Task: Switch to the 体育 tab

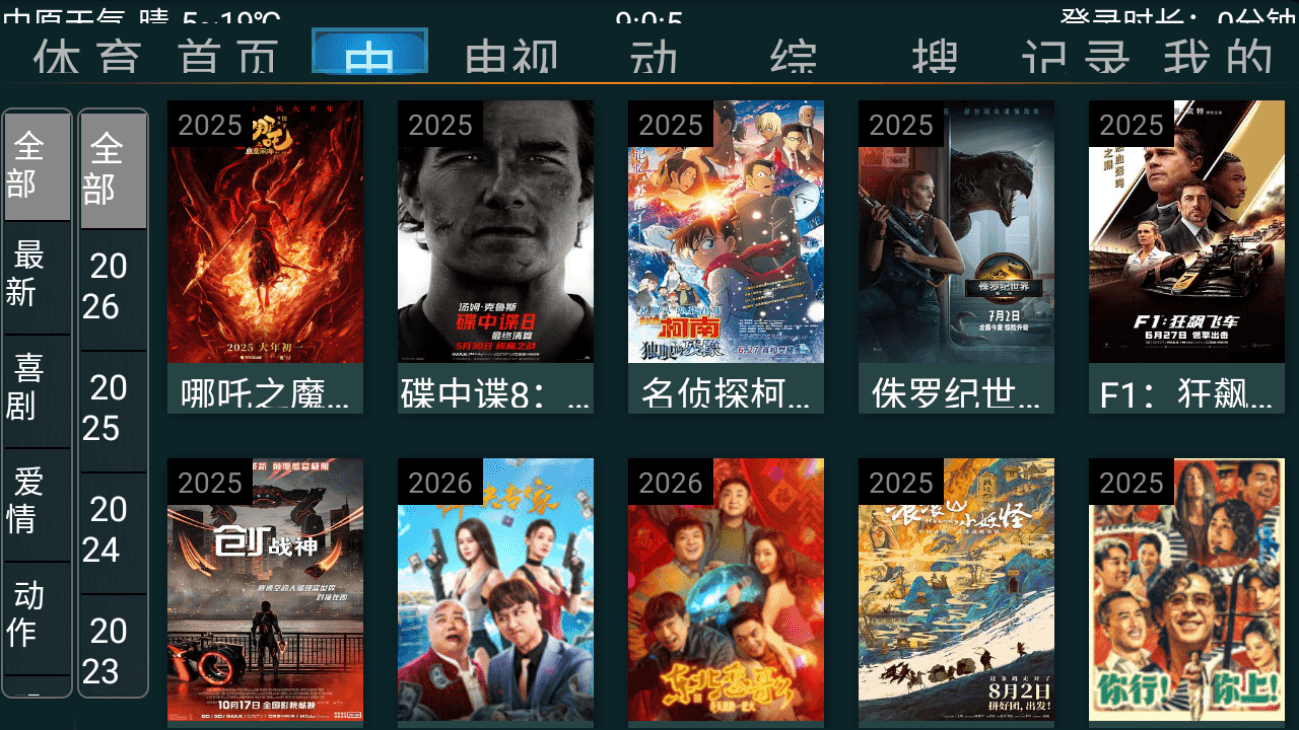Action: pos(86,58)
